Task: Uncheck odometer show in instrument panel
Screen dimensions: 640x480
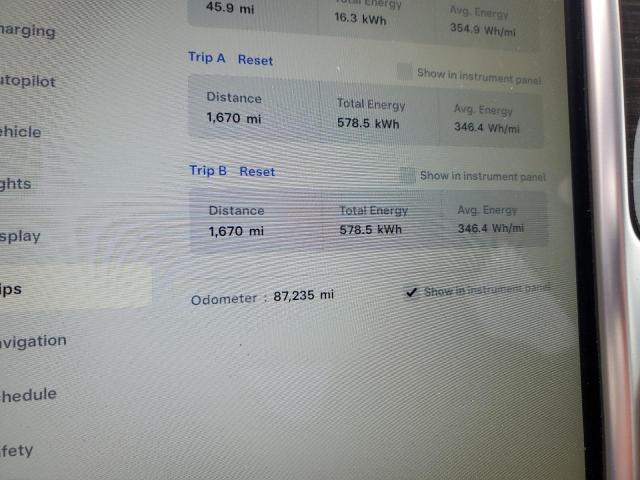Action: pyautogui.click(x=411, y=291)
